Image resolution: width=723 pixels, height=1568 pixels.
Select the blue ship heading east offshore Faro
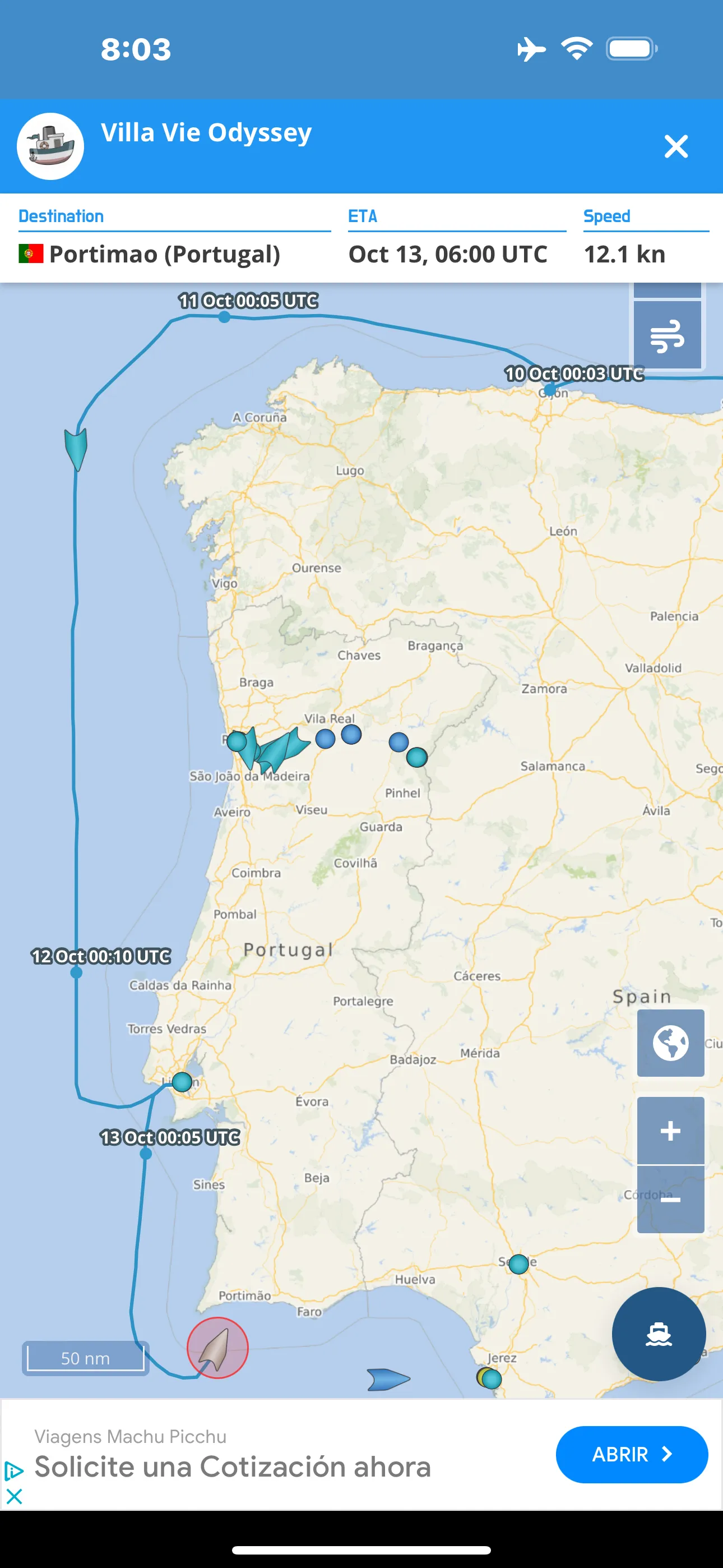tap(388, 1378)
